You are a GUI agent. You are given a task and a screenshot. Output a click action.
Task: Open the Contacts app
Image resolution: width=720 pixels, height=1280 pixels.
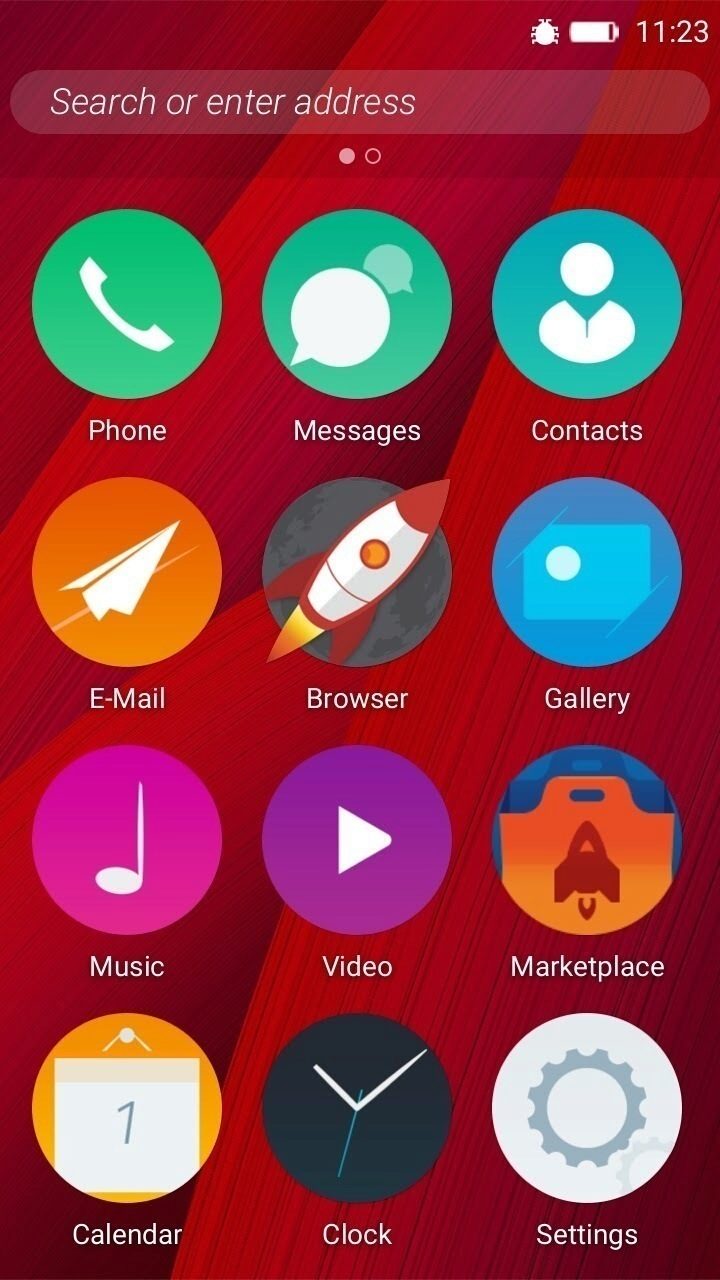[587, 304]
